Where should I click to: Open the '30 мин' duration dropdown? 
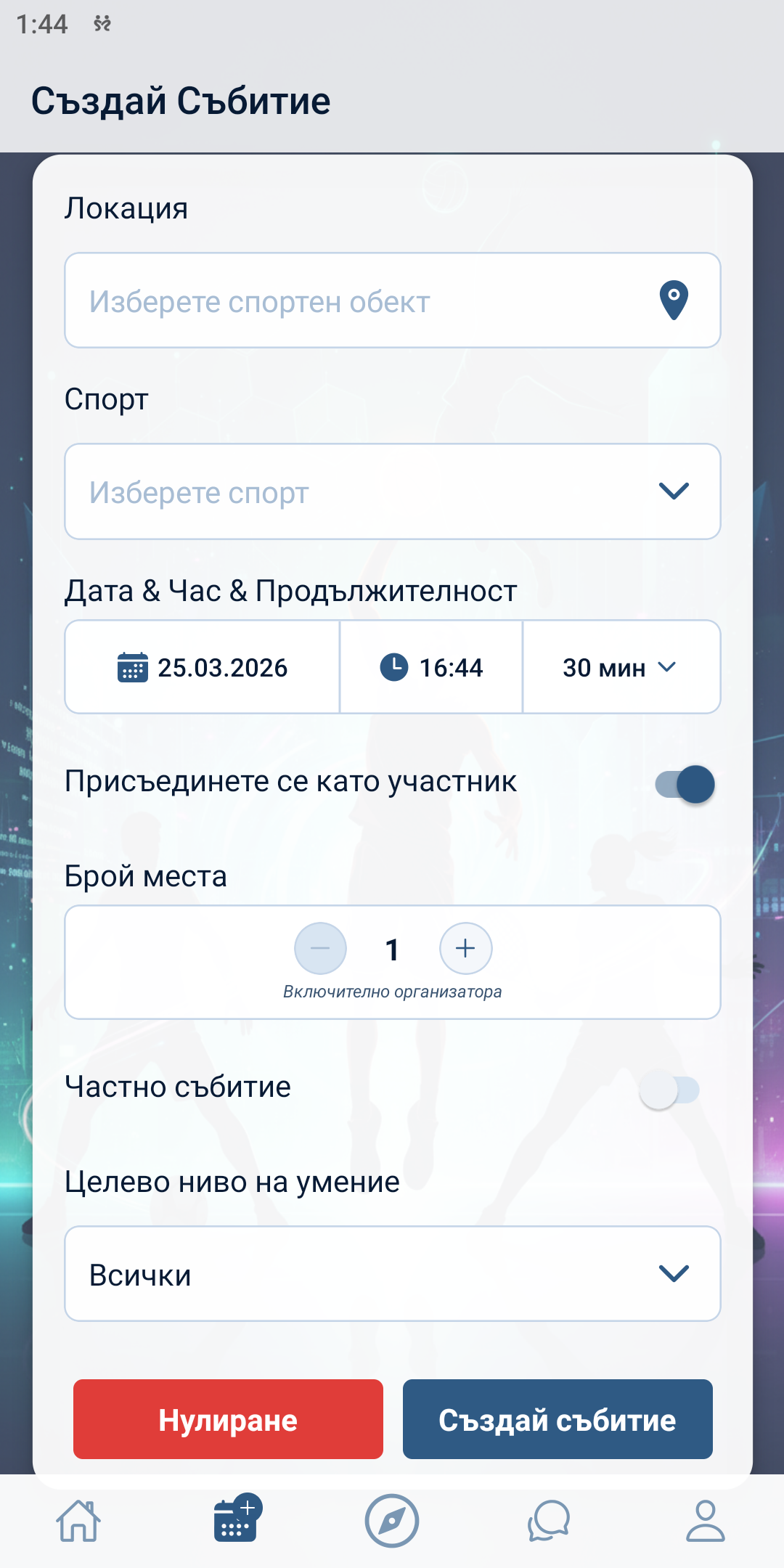pos(621,667)
